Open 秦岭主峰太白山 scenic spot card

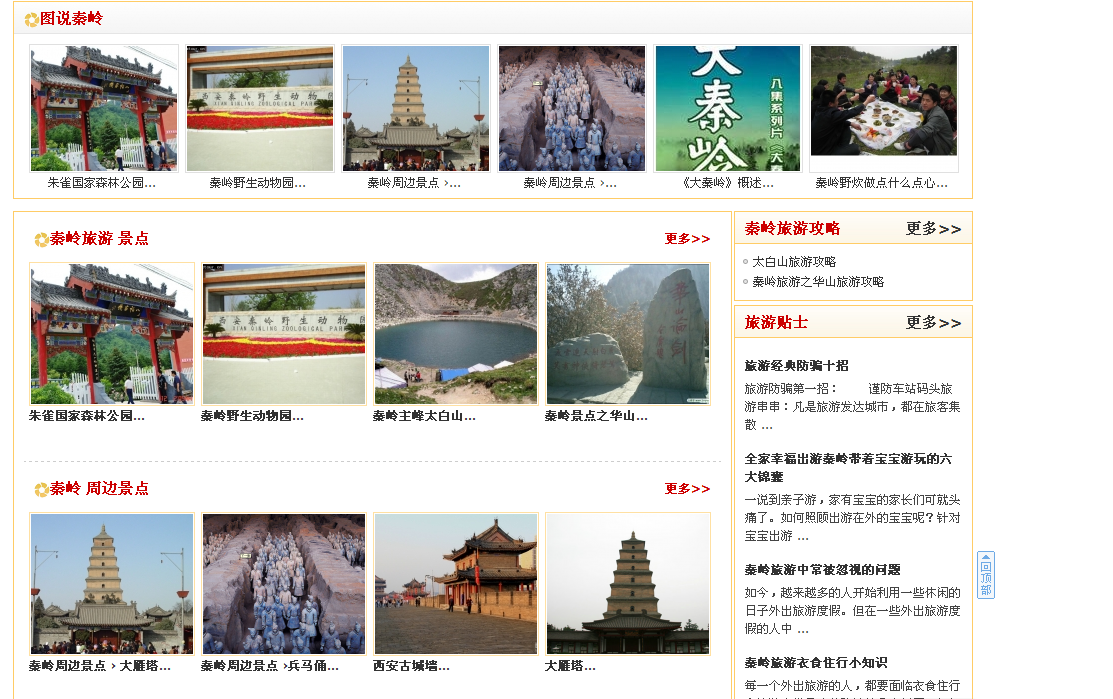click(x=456, y=334)
